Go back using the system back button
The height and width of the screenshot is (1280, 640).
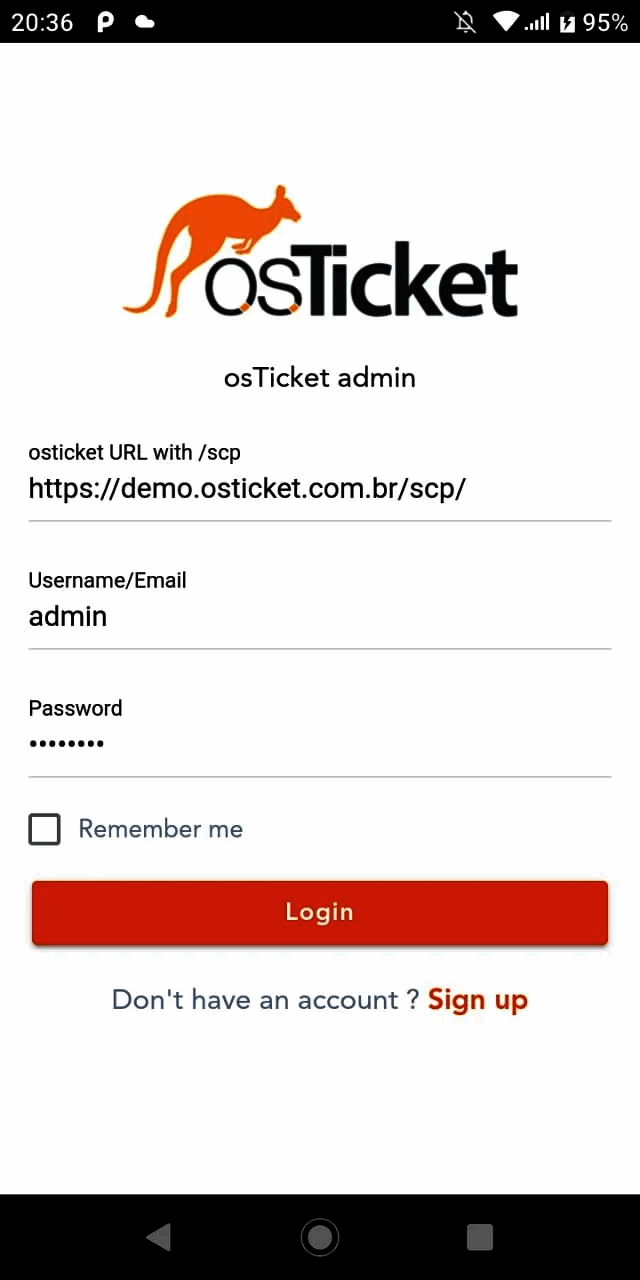[x=159, y=1237]
